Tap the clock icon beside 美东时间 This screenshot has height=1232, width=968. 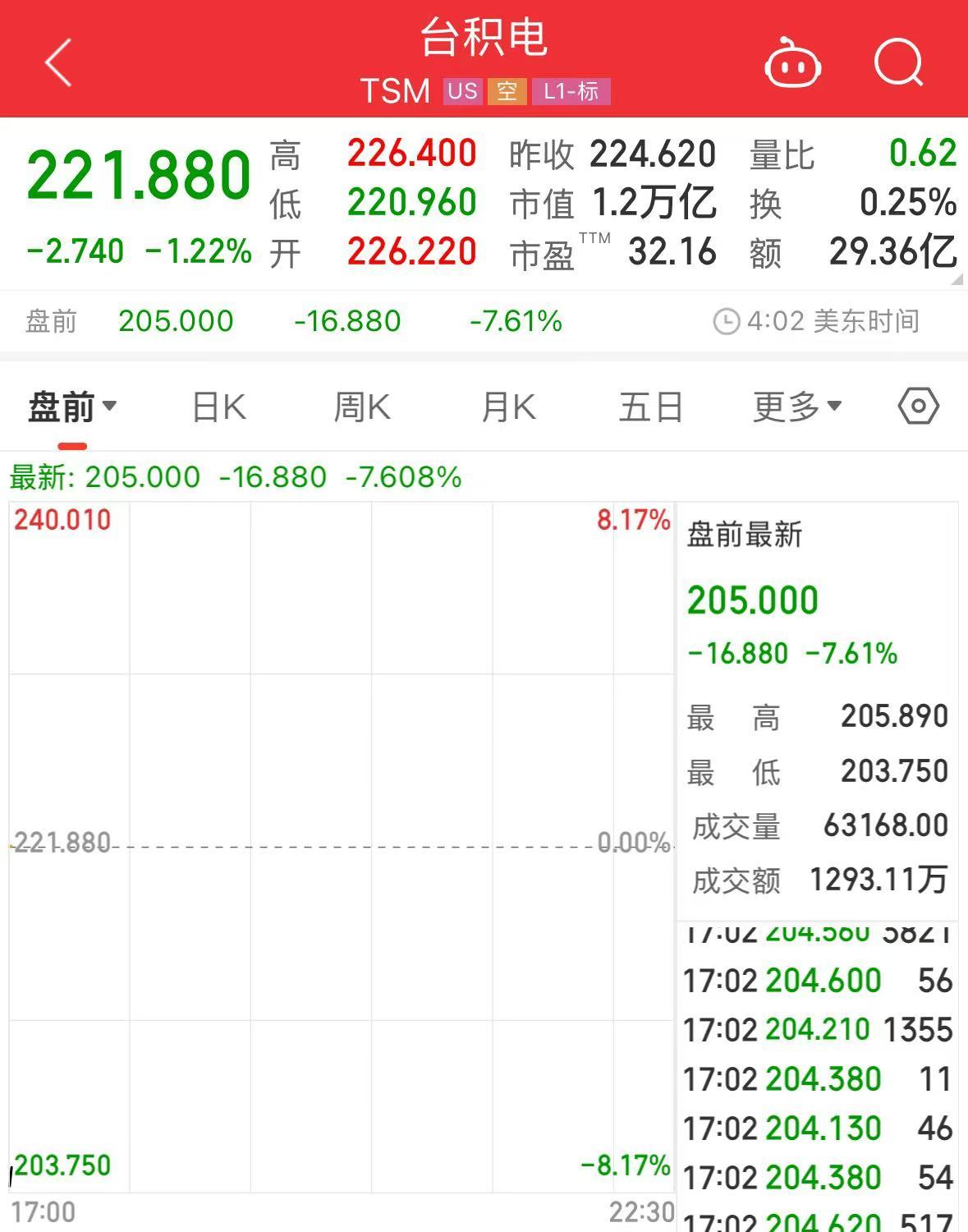click(726, 321)
